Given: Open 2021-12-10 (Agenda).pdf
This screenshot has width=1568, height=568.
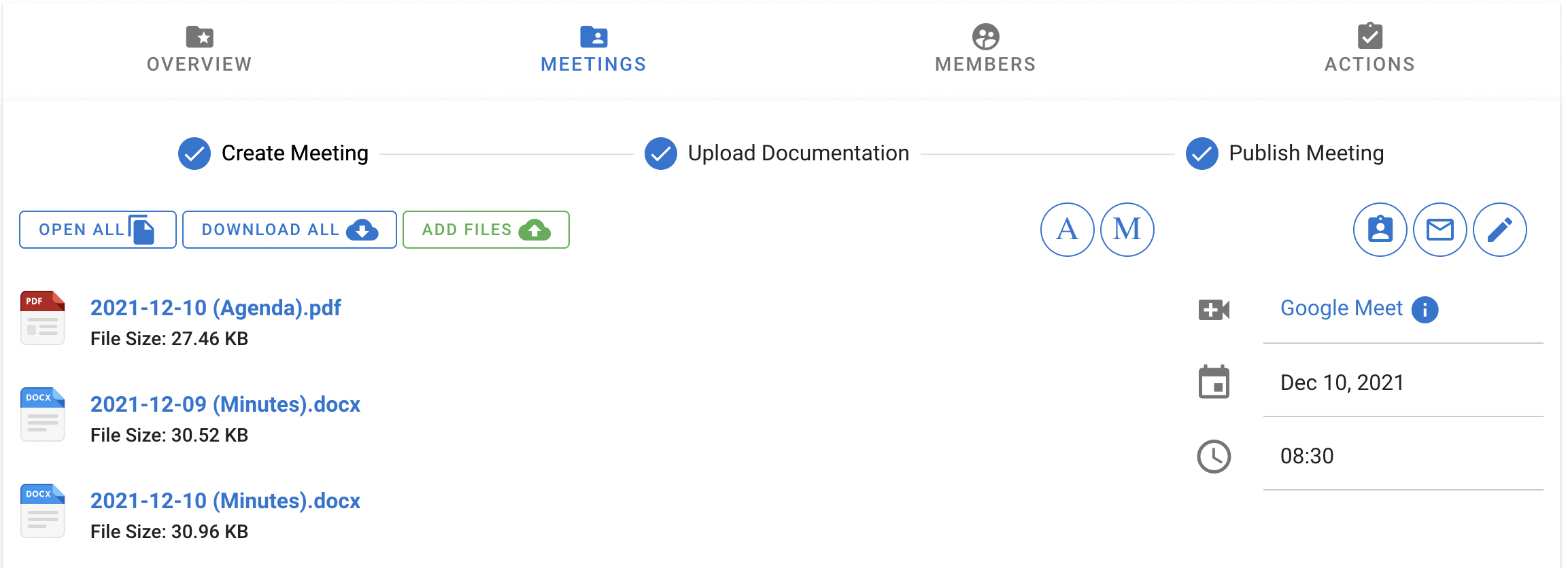Looking at the screenshot, I should [x=216, y=308].
